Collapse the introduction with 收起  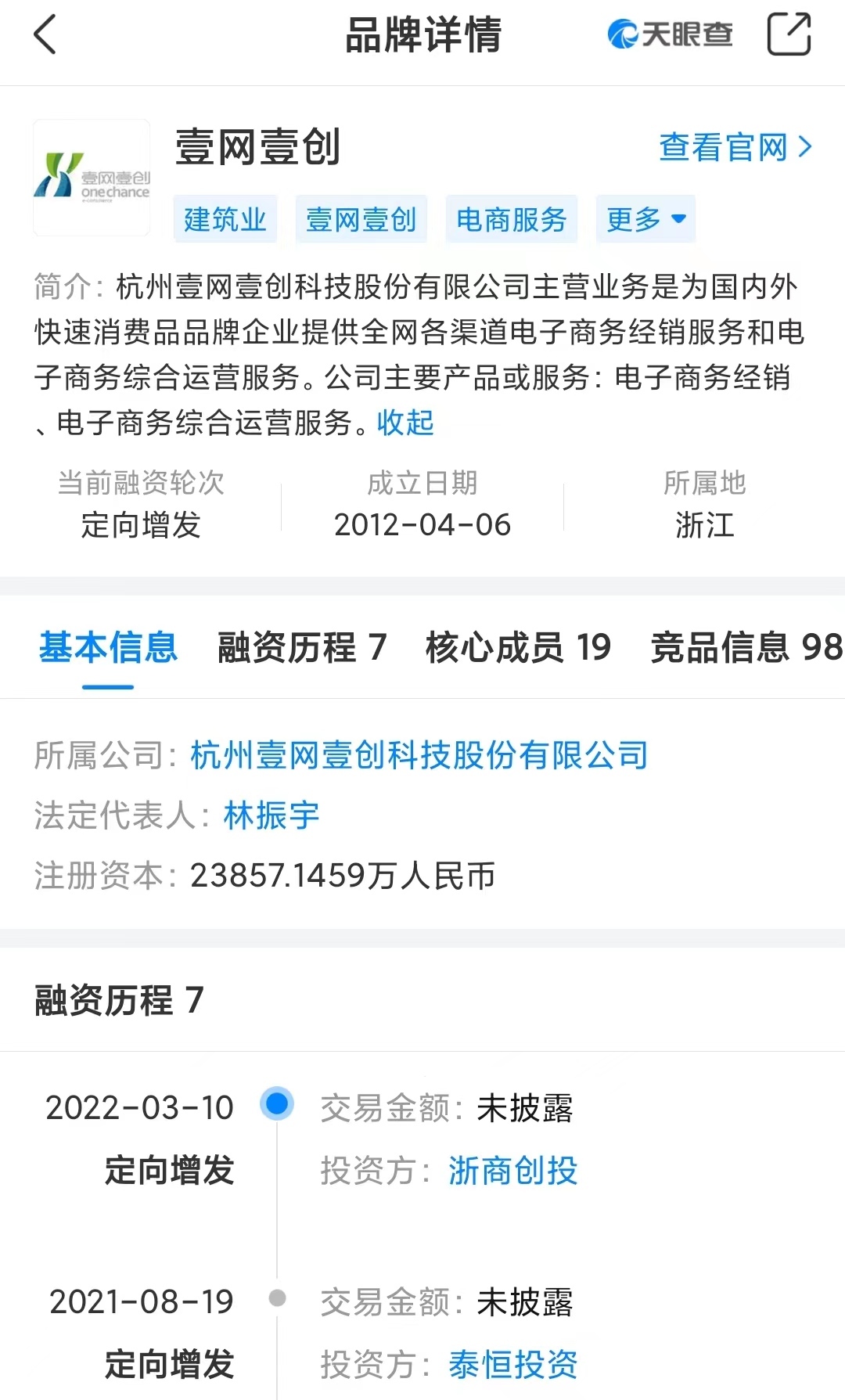(405, 423)
